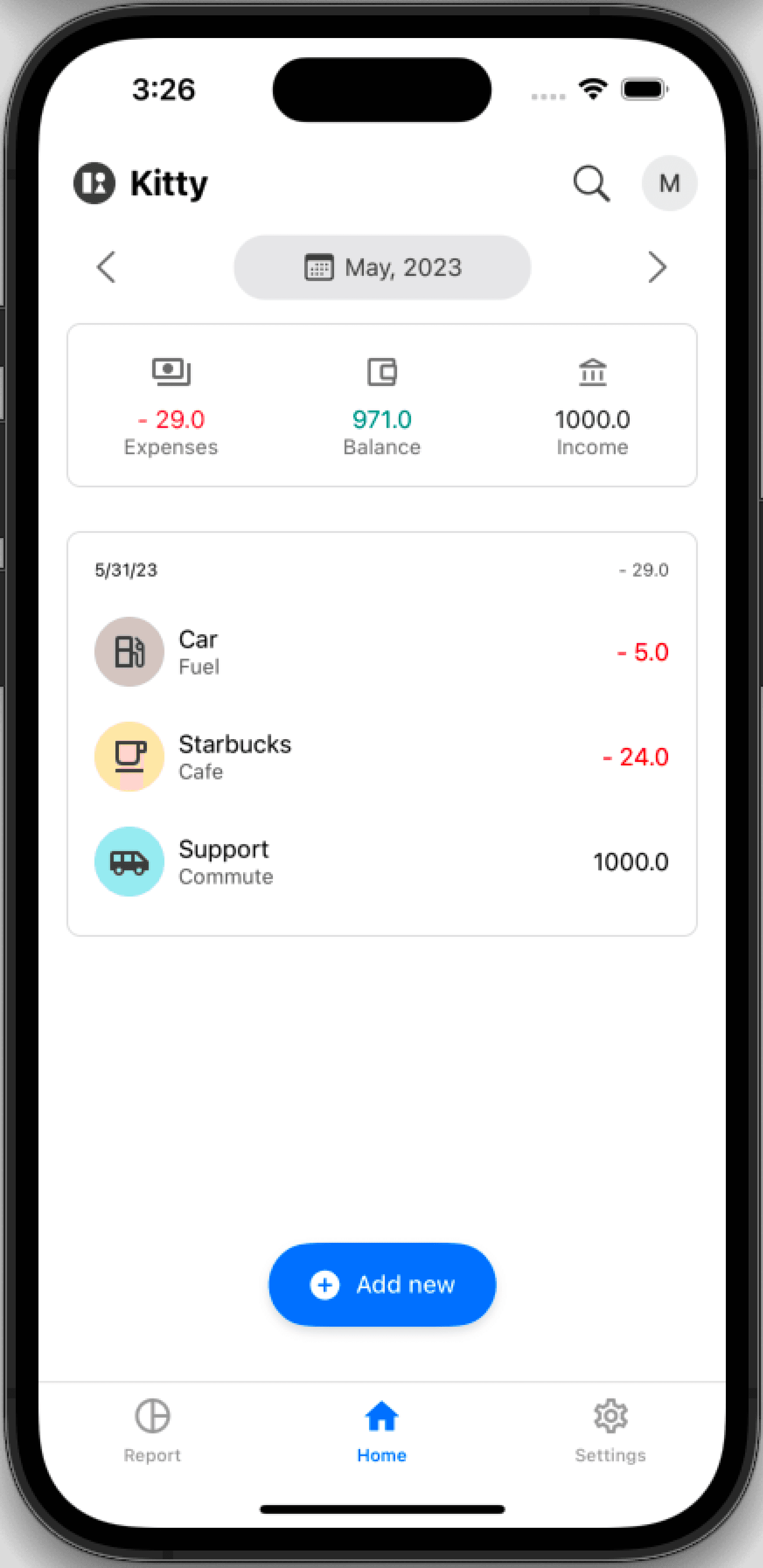Add a new transaction
Viewport: 763px width, 1568px height.
[x=383, y=1284]
